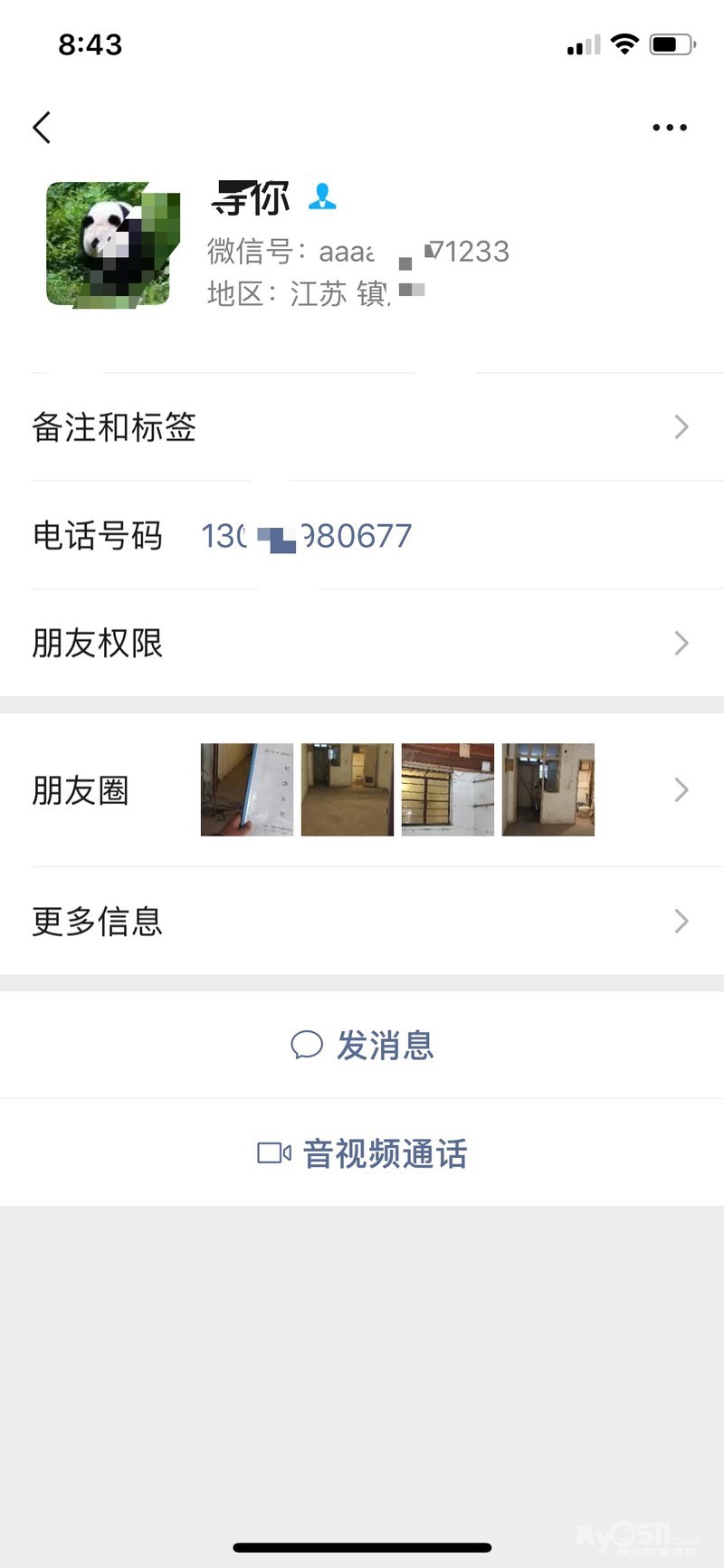Start a call with 音视频通话
The width and height of the screenshot is (724, 1568).
click(x=362, y=1153)
